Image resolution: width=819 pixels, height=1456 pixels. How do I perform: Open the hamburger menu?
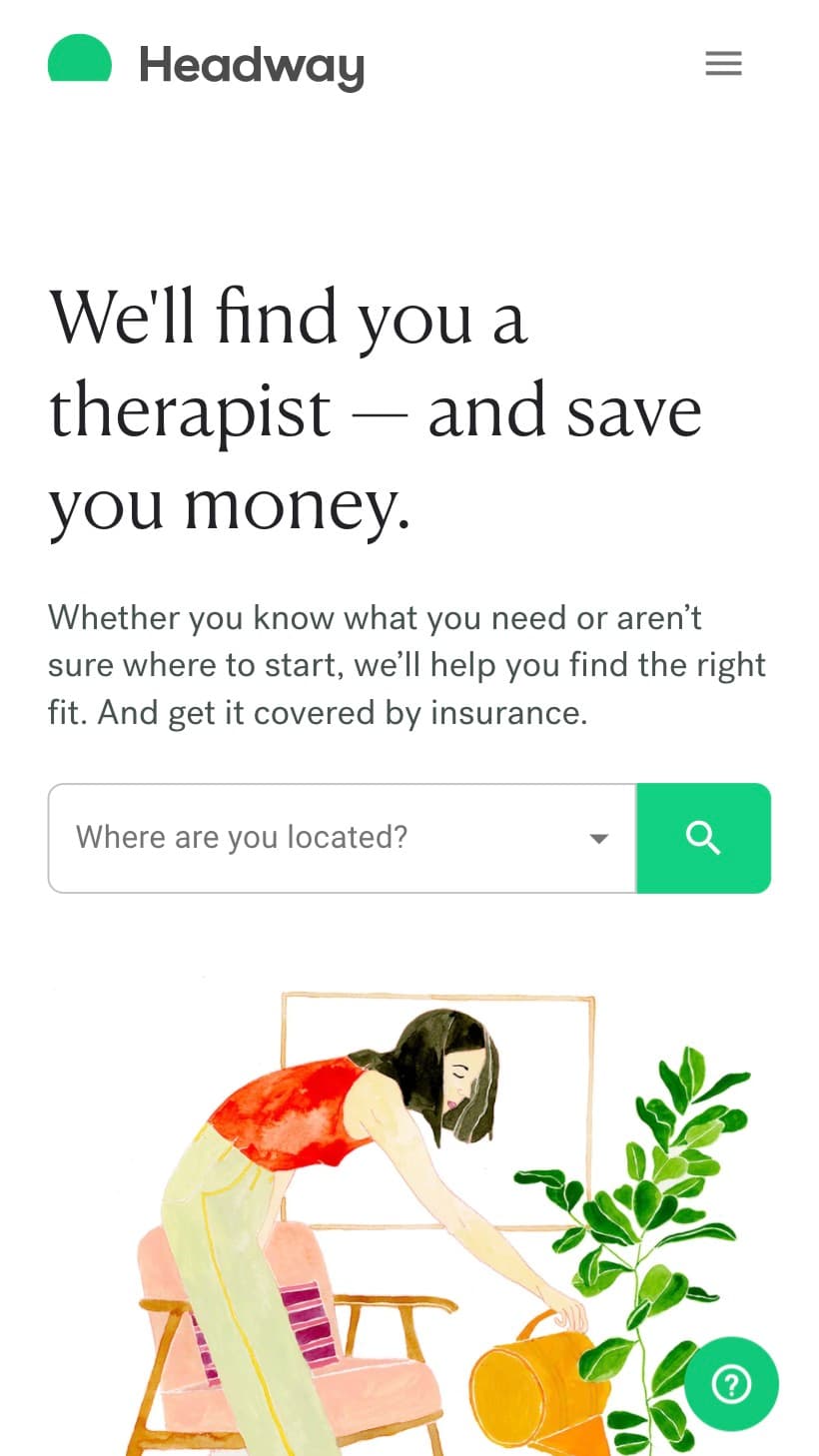(x=723, y=64)
